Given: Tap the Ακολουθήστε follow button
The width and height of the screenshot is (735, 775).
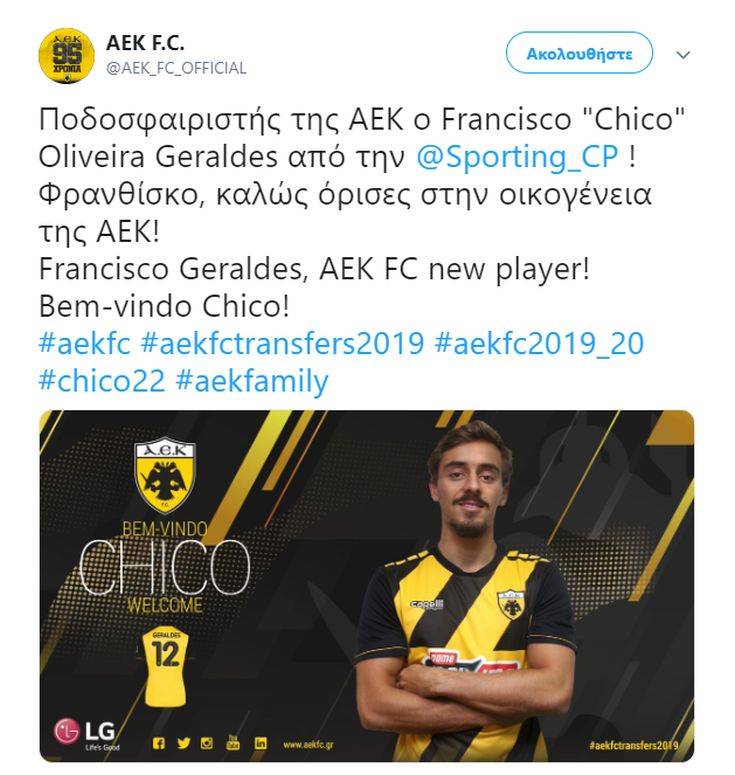Looking at the screenshot, I should (x=579, y=53).
